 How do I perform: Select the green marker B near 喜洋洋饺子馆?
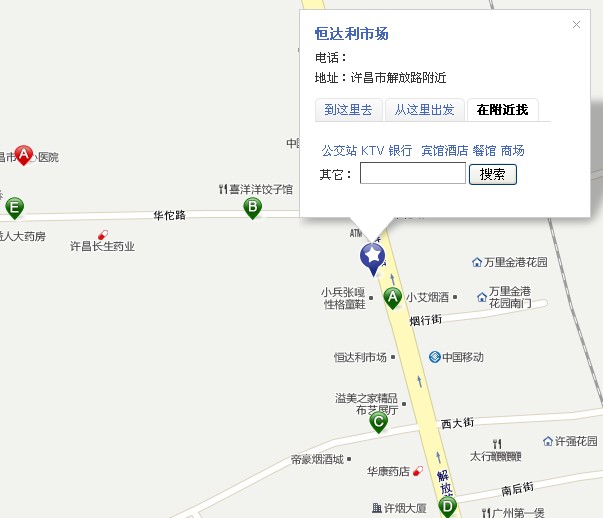pyautogui.click(x=253, y=207)
